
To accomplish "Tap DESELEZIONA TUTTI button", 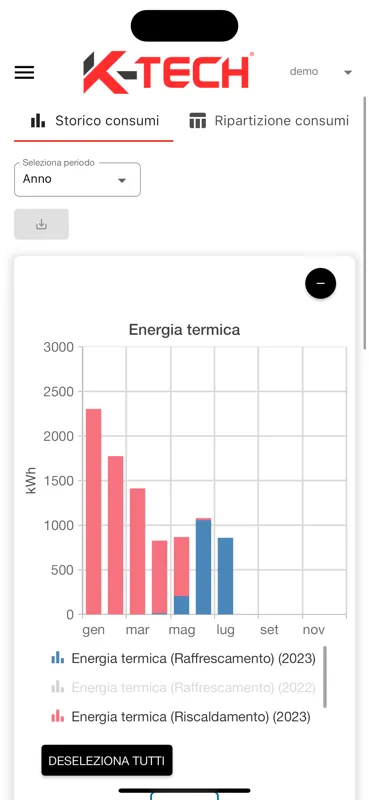I will pyautogui.click(x=107, y=761).
